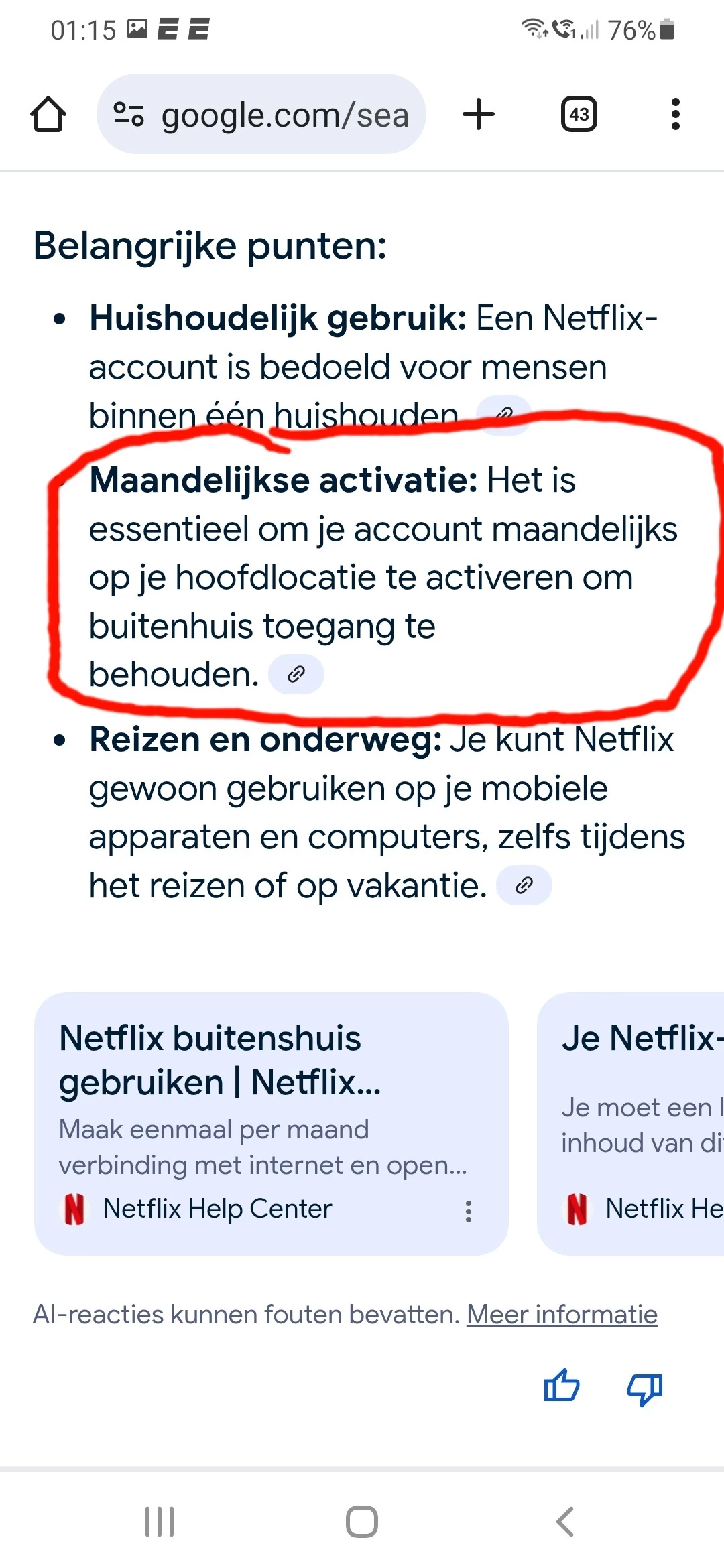Open source link after Huishoudelijk gebruik point
724x1568 pixels.
click(504, 415)
